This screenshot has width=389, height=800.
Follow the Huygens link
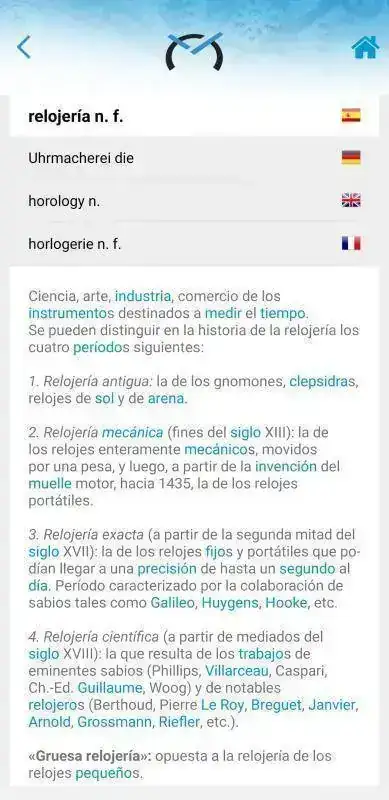click(x=232, y=603)
